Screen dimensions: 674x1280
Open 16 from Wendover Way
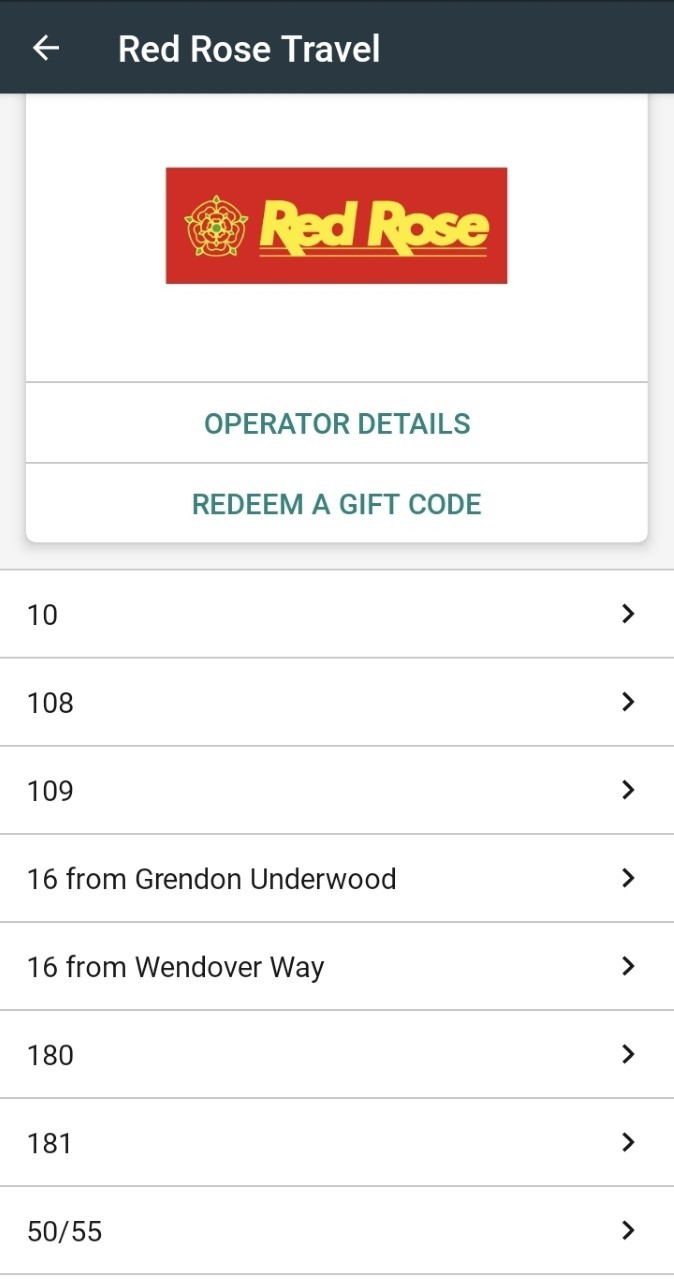337,966
